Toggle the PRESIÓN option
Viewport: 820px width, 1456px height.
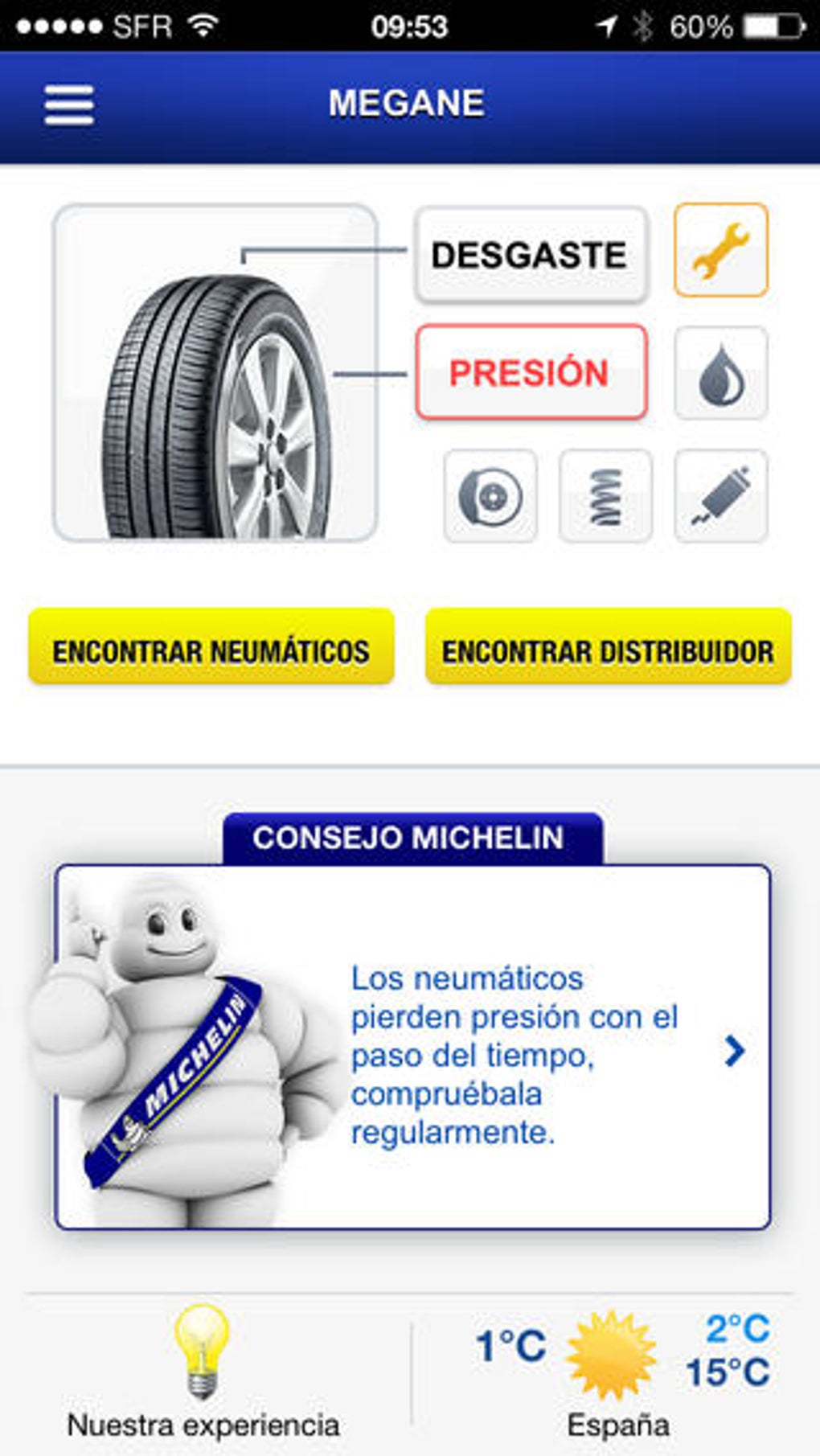coord(531,372)
